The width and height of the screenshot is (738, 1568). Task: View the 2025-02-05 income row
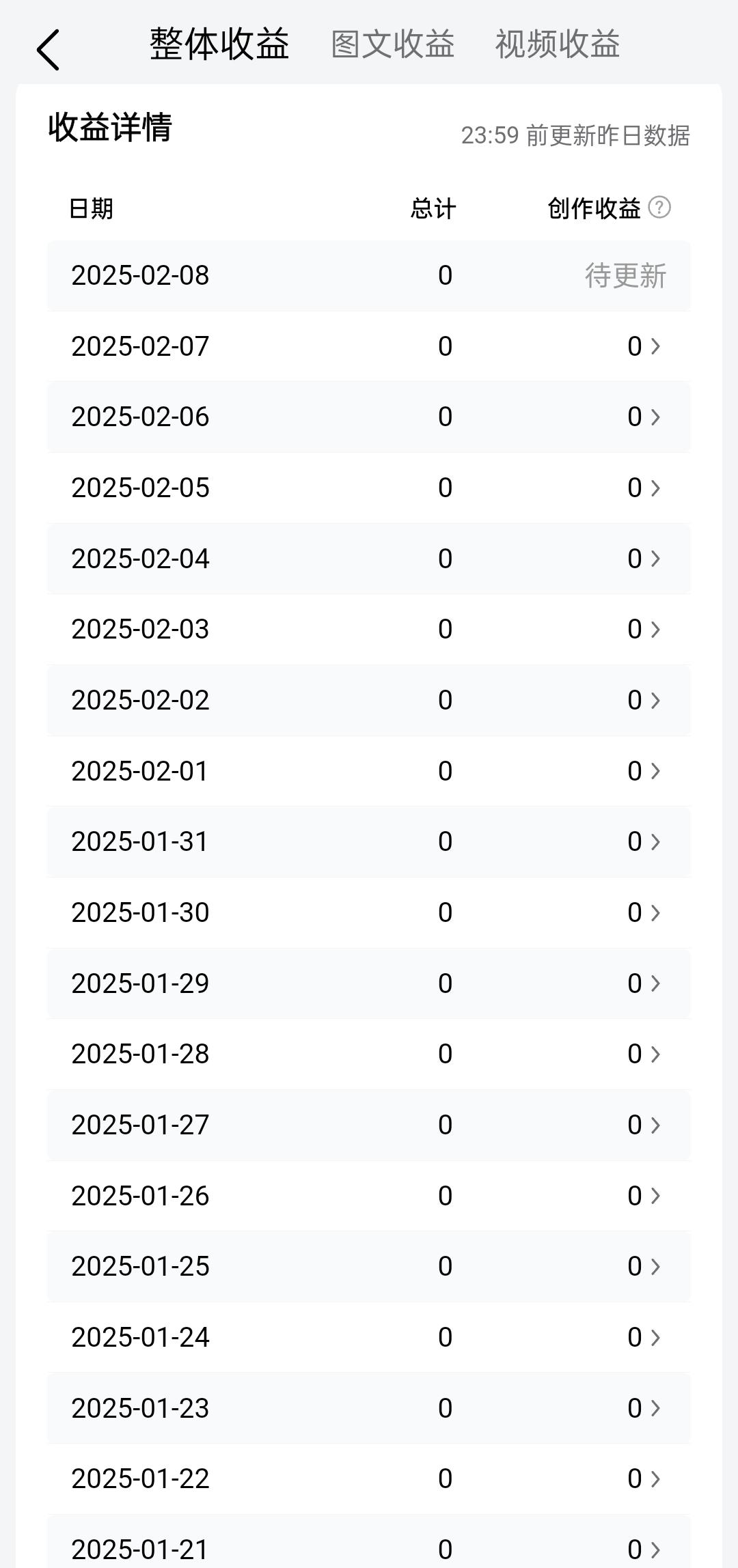369,488
